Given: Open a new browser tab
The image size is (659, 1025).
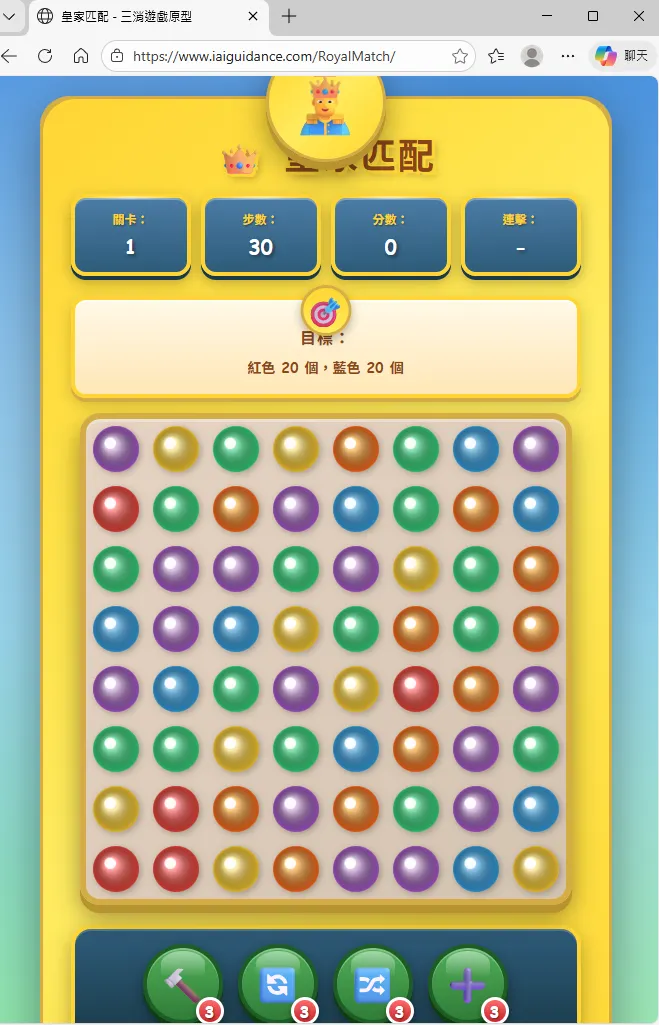Looking at the screenshot, I should pyautogui.click(x=289, y=16).
